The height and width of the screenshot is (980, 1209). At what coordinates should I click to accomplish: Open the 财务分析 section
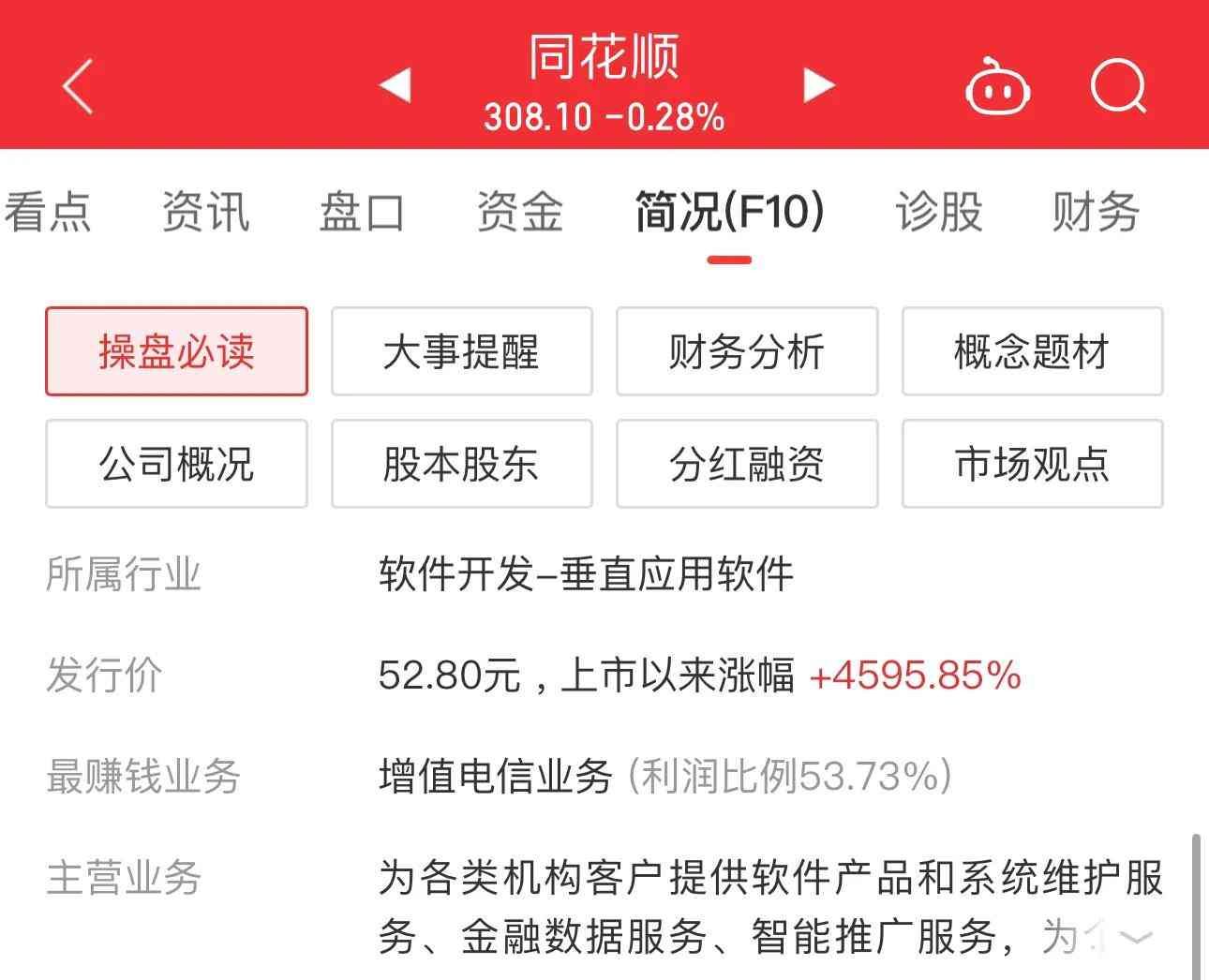pyautogui.click(x=747, y=351)
